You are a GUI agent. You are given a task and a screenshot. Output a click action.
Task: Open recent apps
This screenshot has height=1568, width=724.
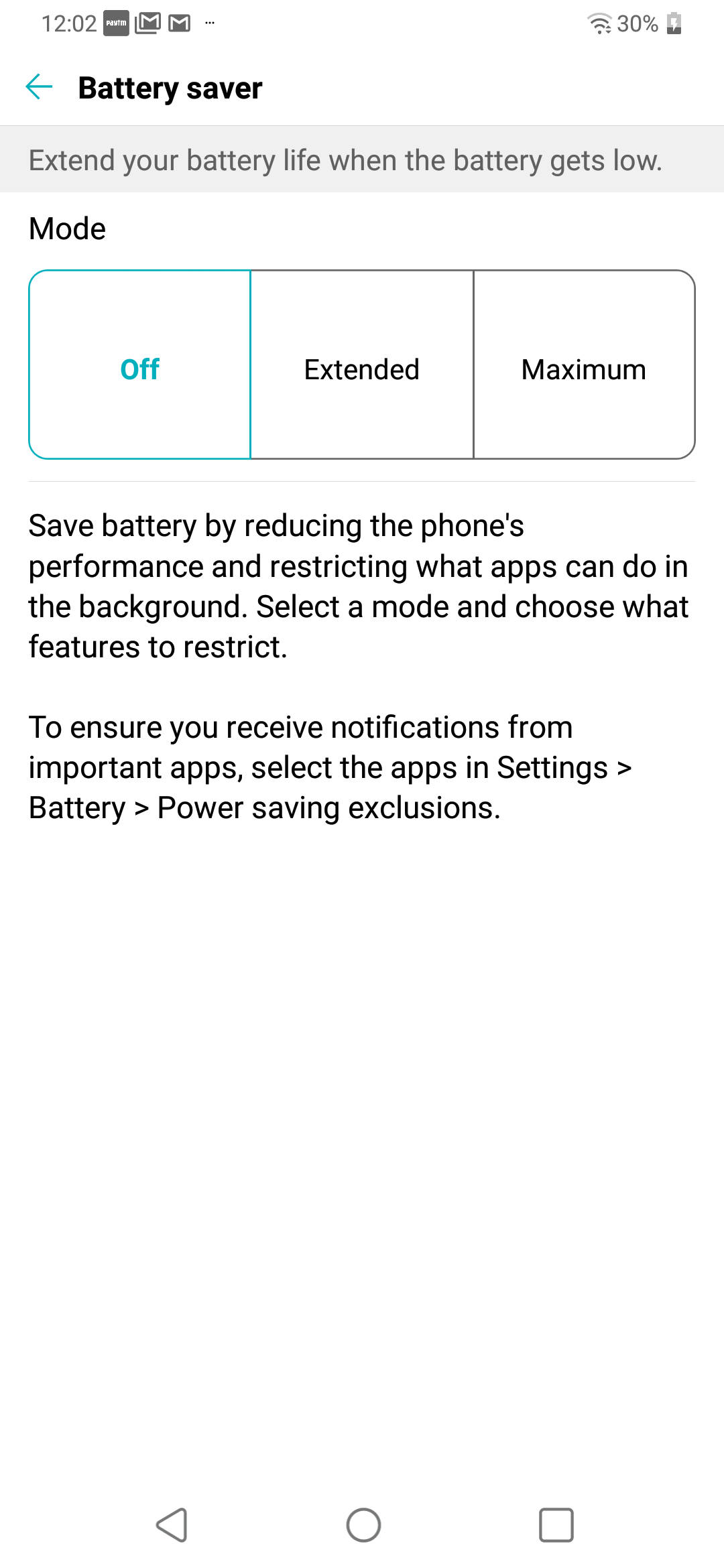556,1525
